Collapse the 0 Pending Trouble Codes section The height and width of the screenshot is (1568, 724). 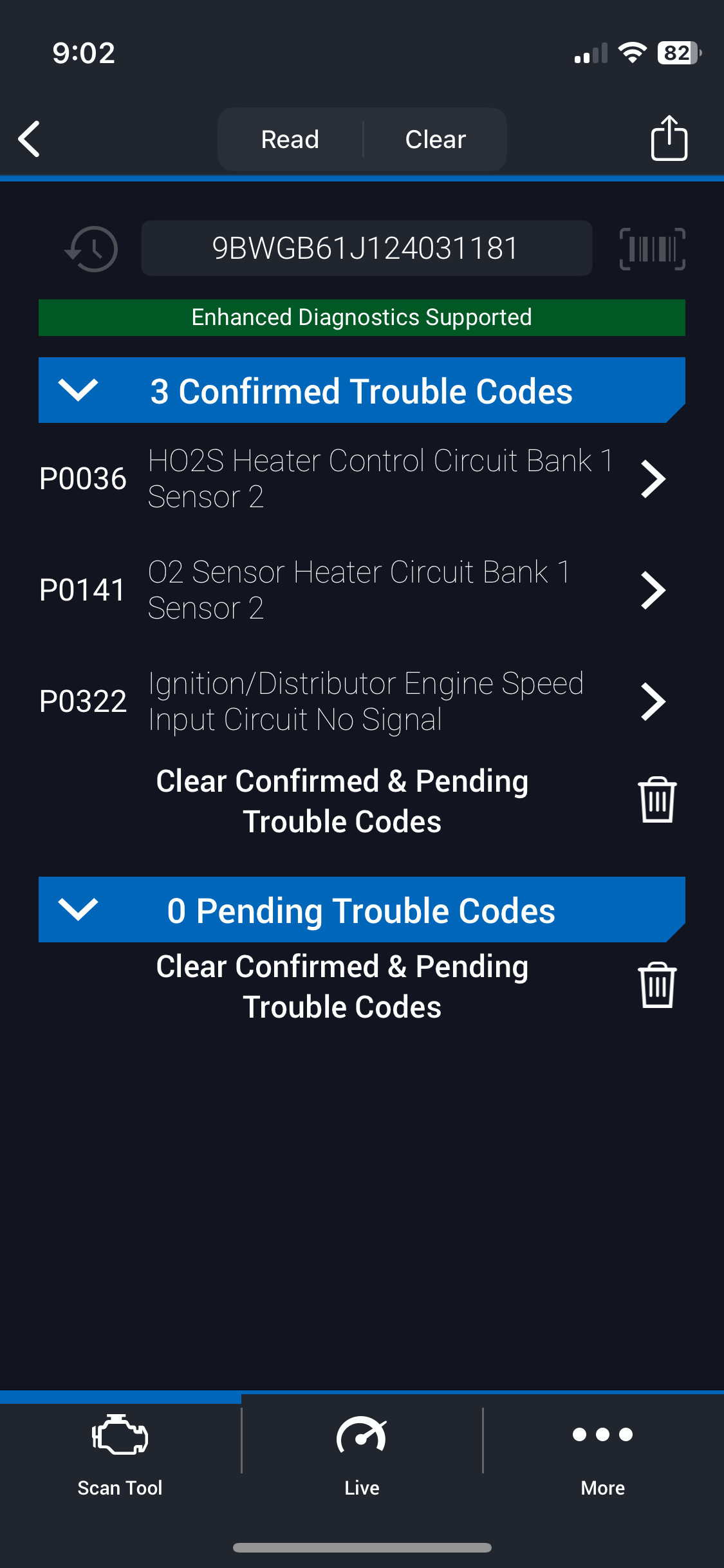[x=362, y=910]
